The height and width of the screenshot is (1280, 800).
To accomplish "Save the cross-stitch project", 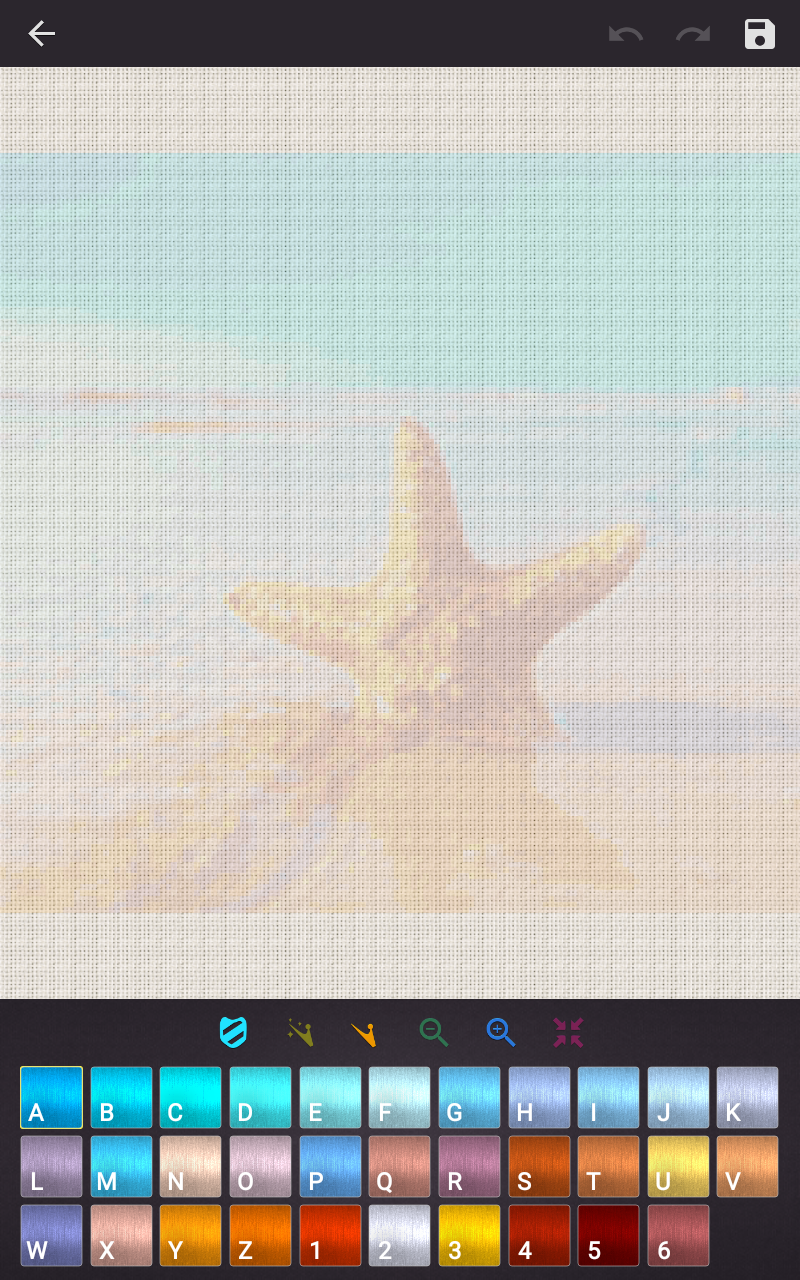I will click(x=760, y=34).
